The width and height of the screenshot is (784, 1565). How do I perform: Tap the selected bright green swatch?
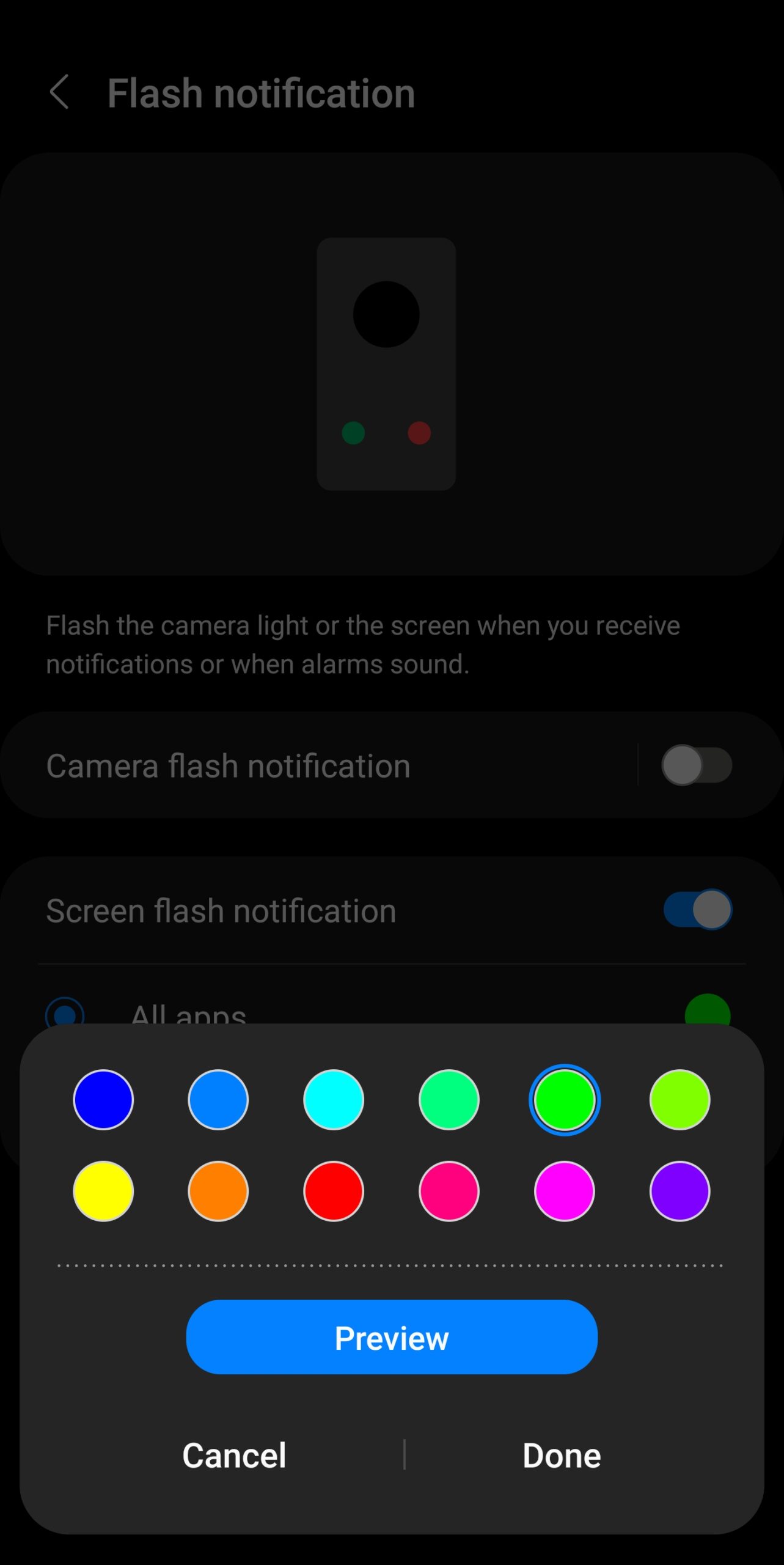tap(564, 1099)
